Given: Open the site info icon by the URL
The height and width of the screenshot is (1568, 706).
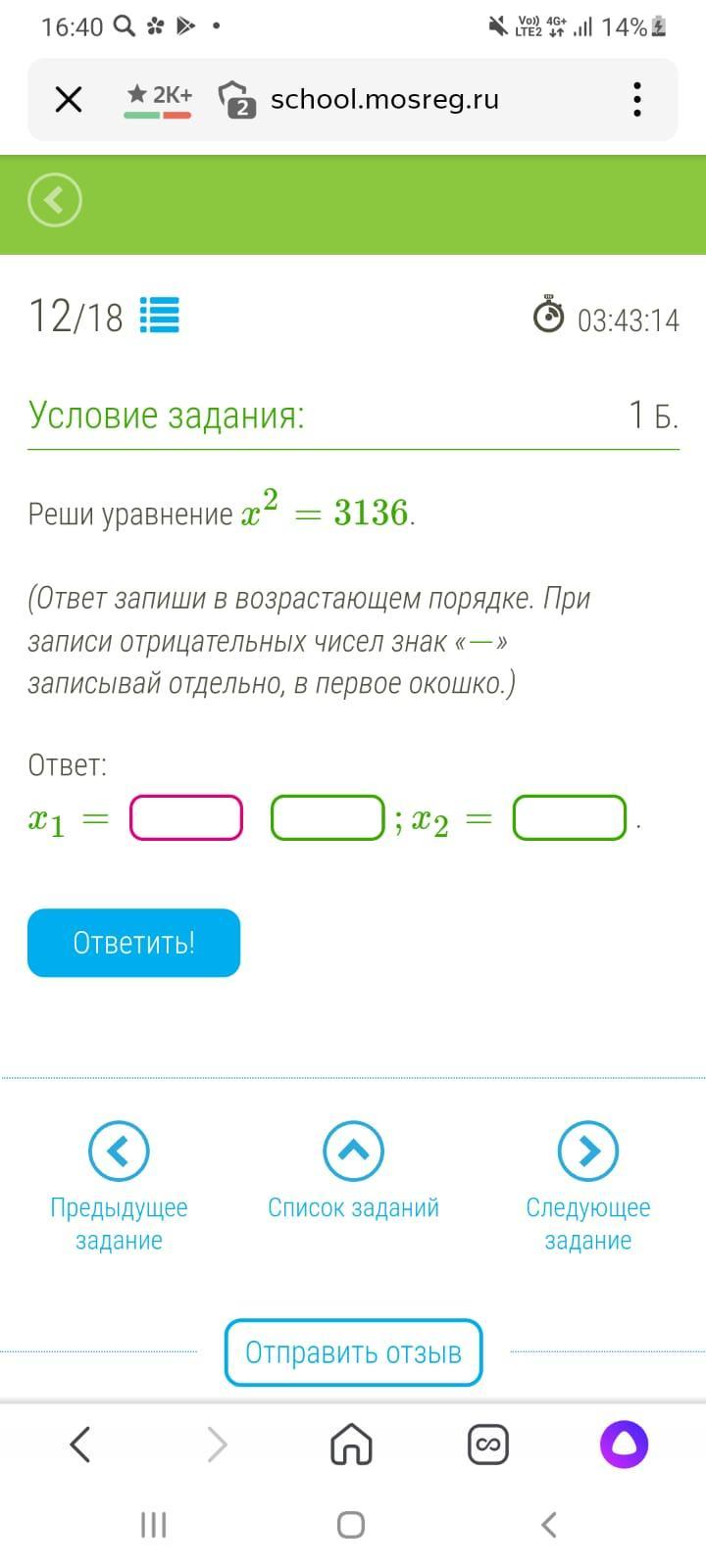Looking at the screenshot, I should pos(236,99).
